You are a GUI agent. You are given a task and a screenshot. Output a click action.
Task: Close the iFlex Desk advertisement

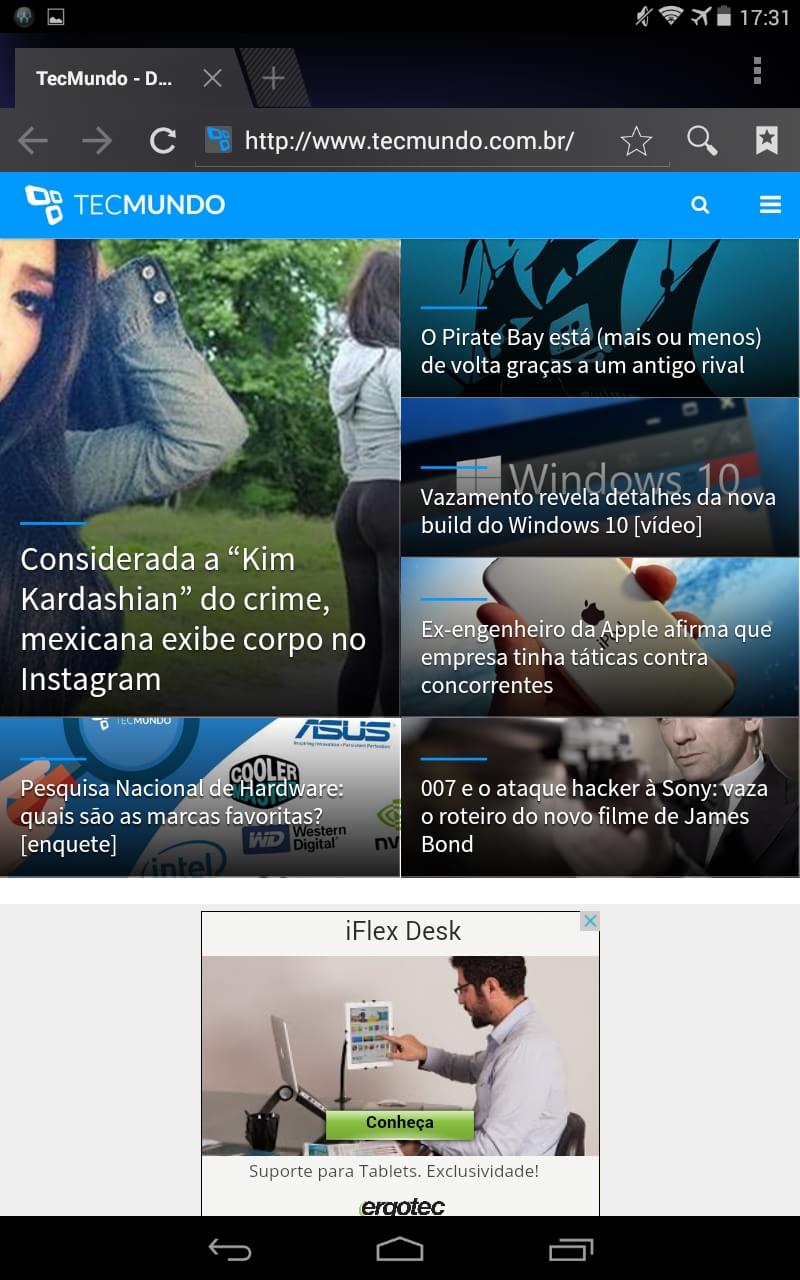[590, 921]
